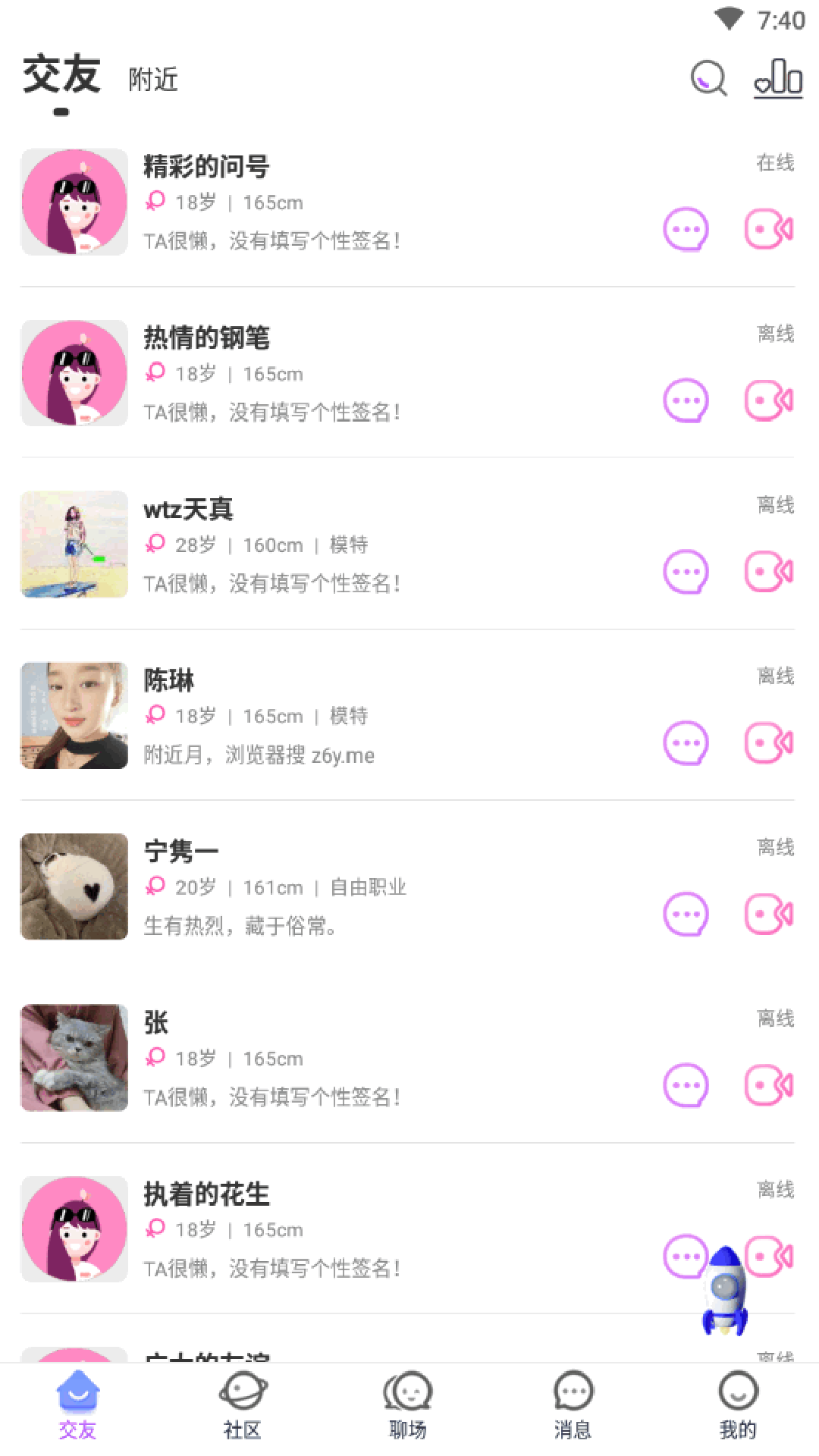Message 热情的钢笔 via chat bubble
The height and width of the screenshot is (1456, 819).
tap(686, 400)
